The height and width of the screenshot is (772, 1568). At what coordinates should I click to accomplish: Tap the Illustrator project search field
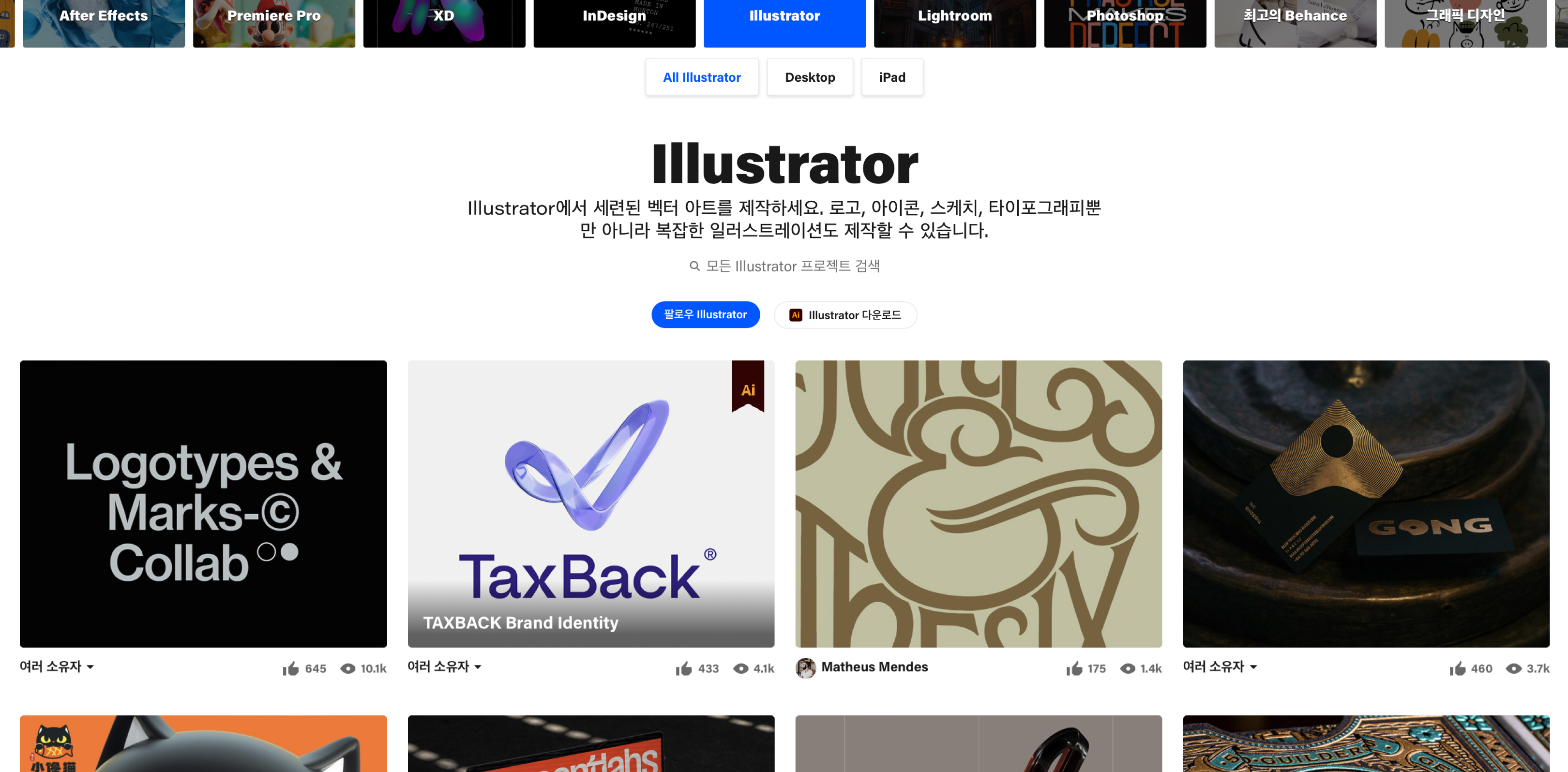coord(791,266)
